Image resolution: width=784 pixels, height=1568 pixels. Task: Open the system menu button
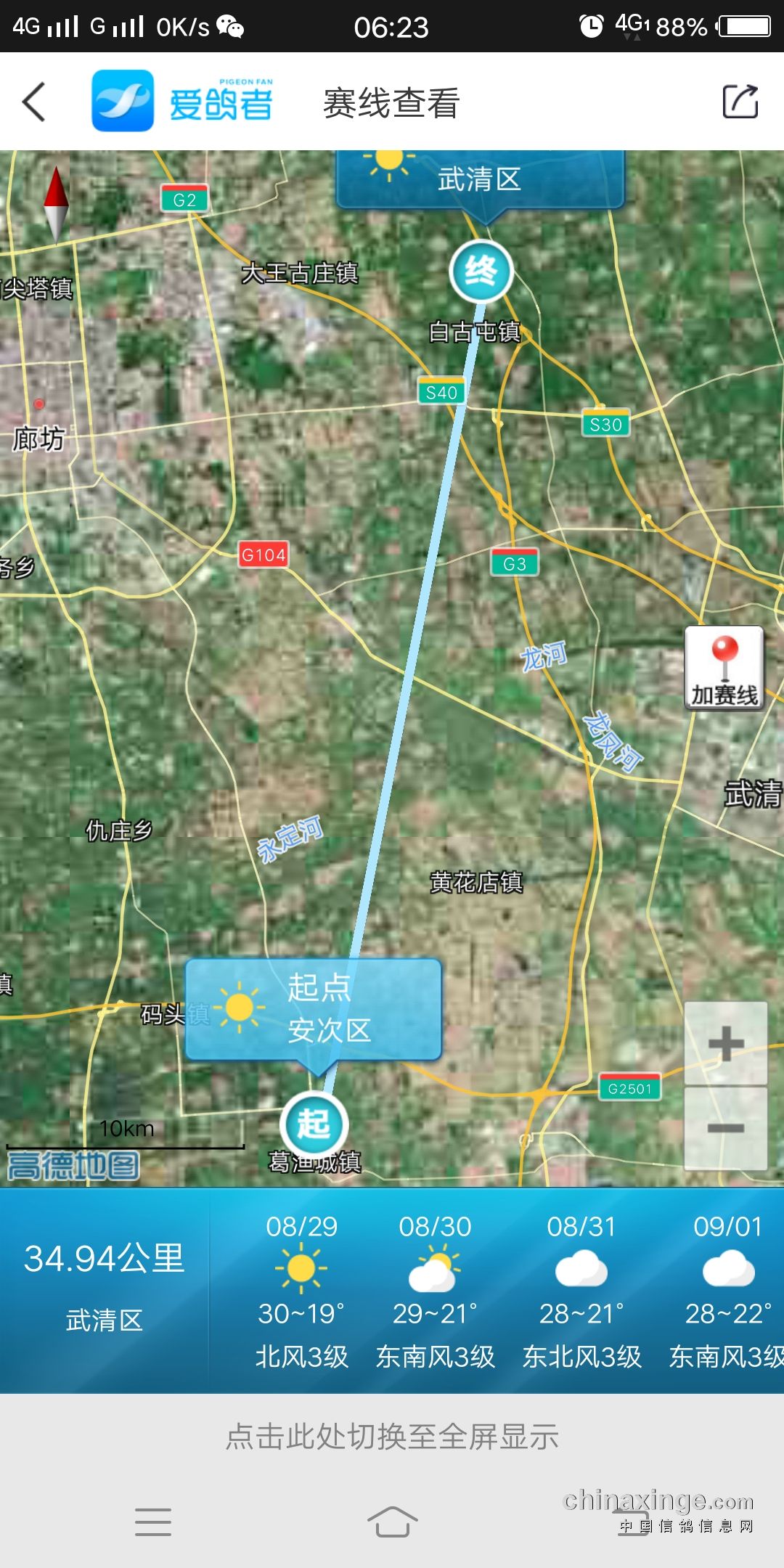click(153, 1522)
